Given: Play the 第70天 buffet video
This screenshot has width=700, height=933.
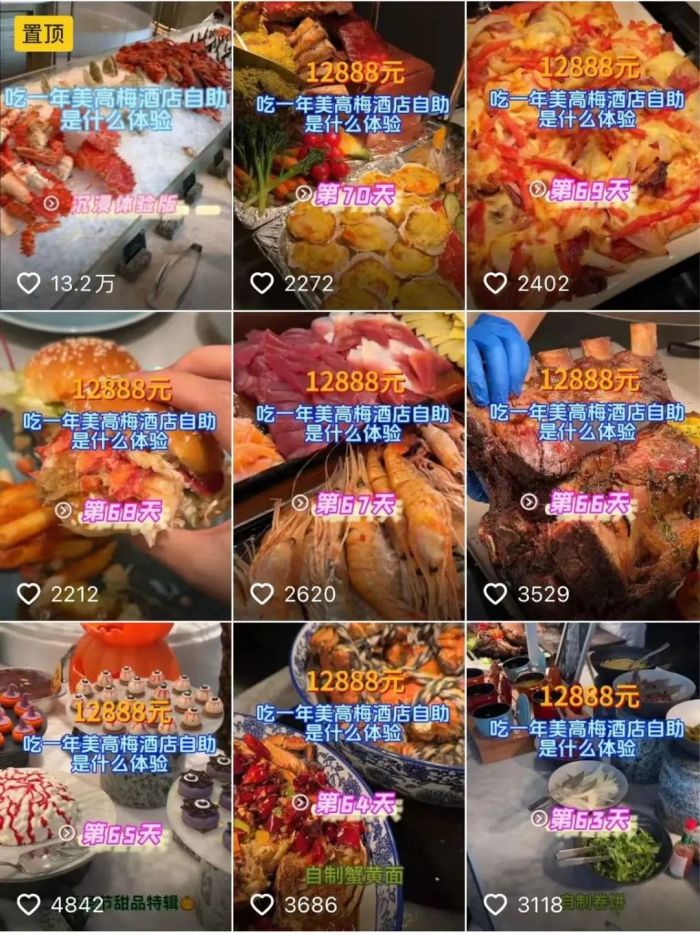Looking at the screenshot, I should click(x=348, y=155).
